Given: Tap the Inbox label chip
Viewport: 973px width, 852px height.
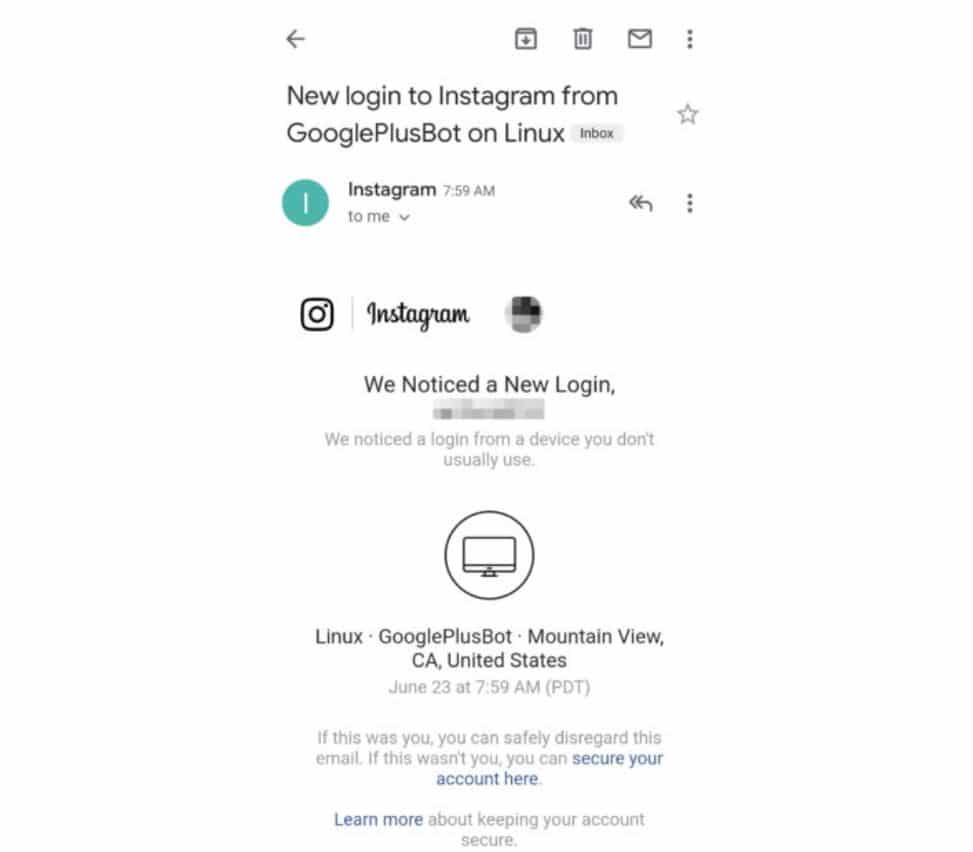Looking at the screenshot, I should [597, 133].
